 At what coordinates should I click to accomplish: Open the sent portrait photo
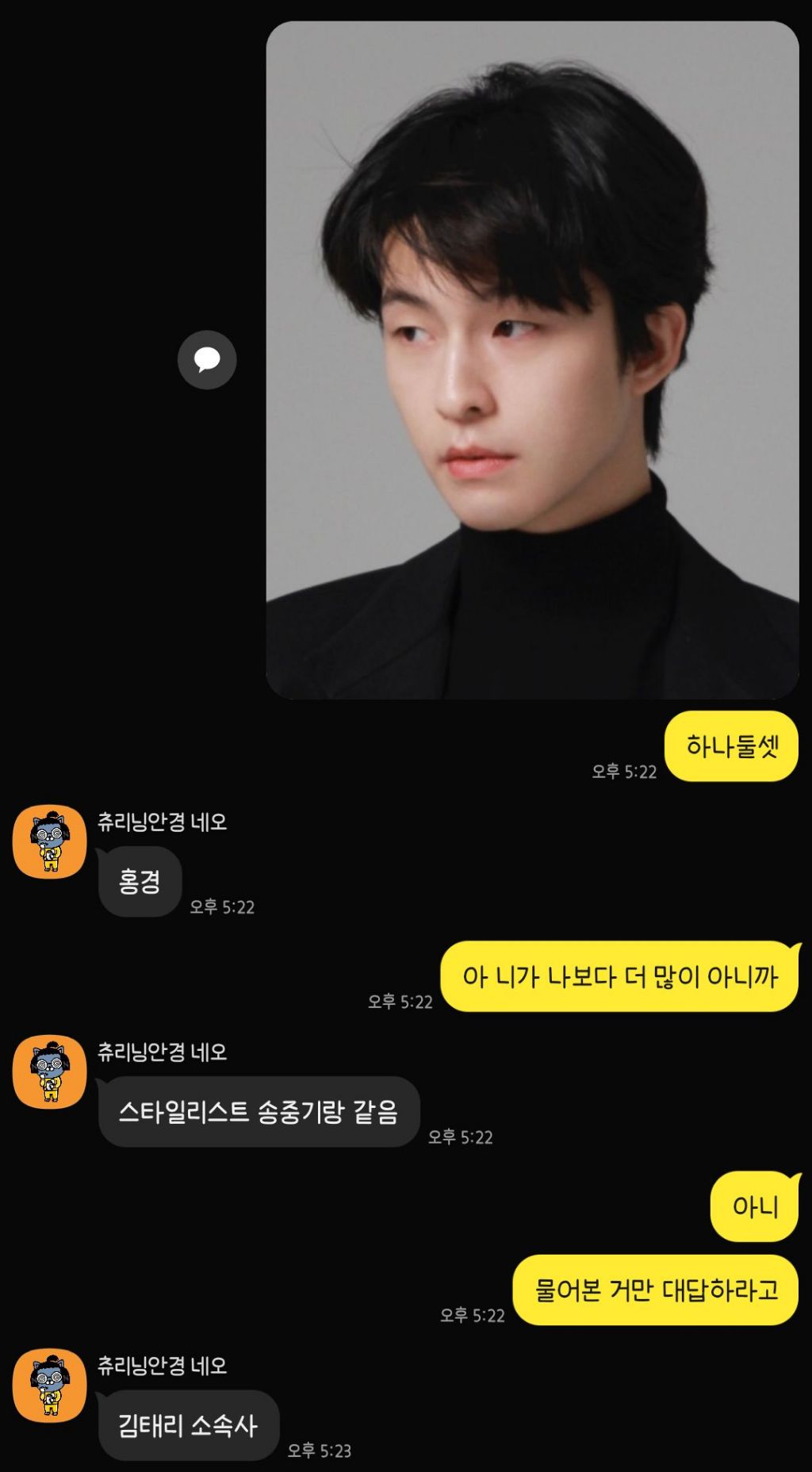coord(532,360)
